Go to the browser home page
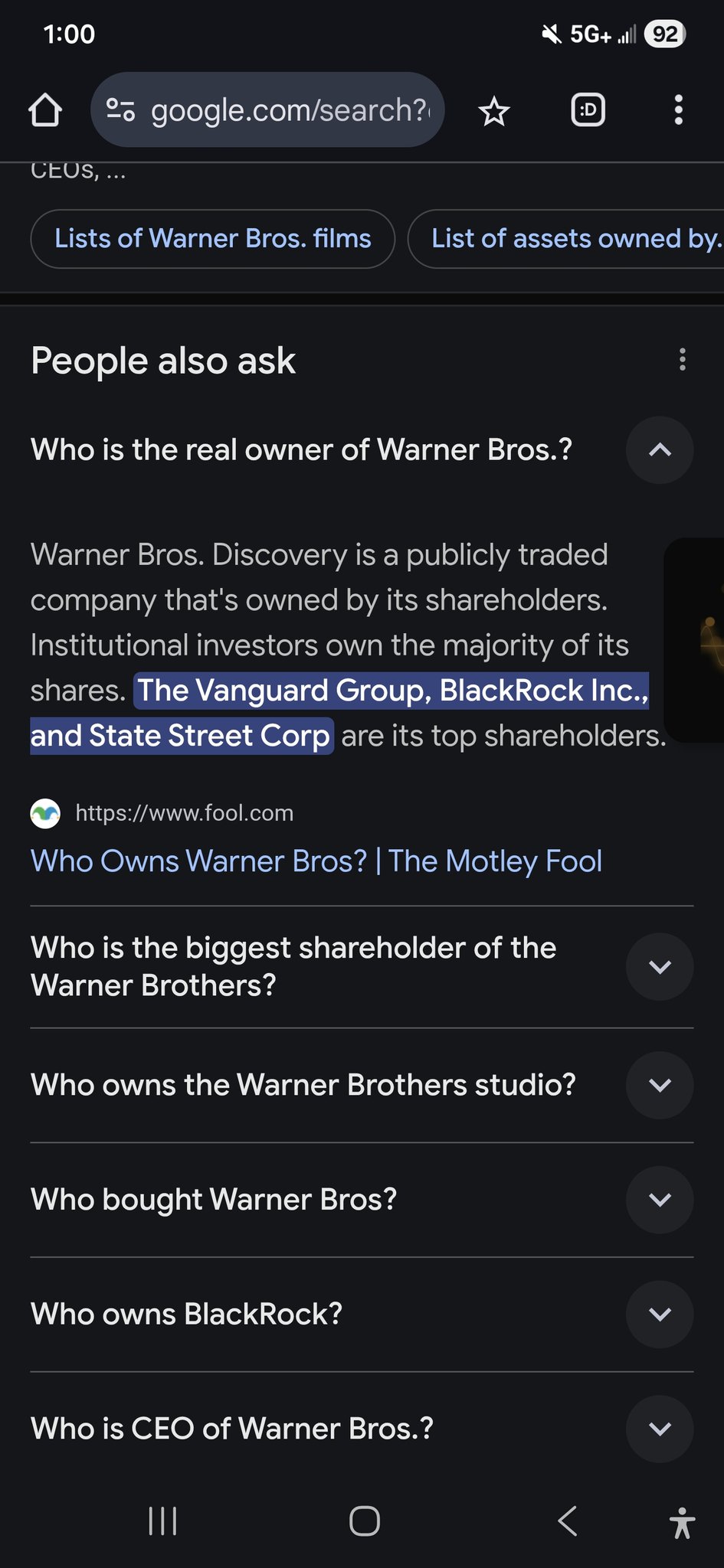724x1568 pixels. [45, 110]
